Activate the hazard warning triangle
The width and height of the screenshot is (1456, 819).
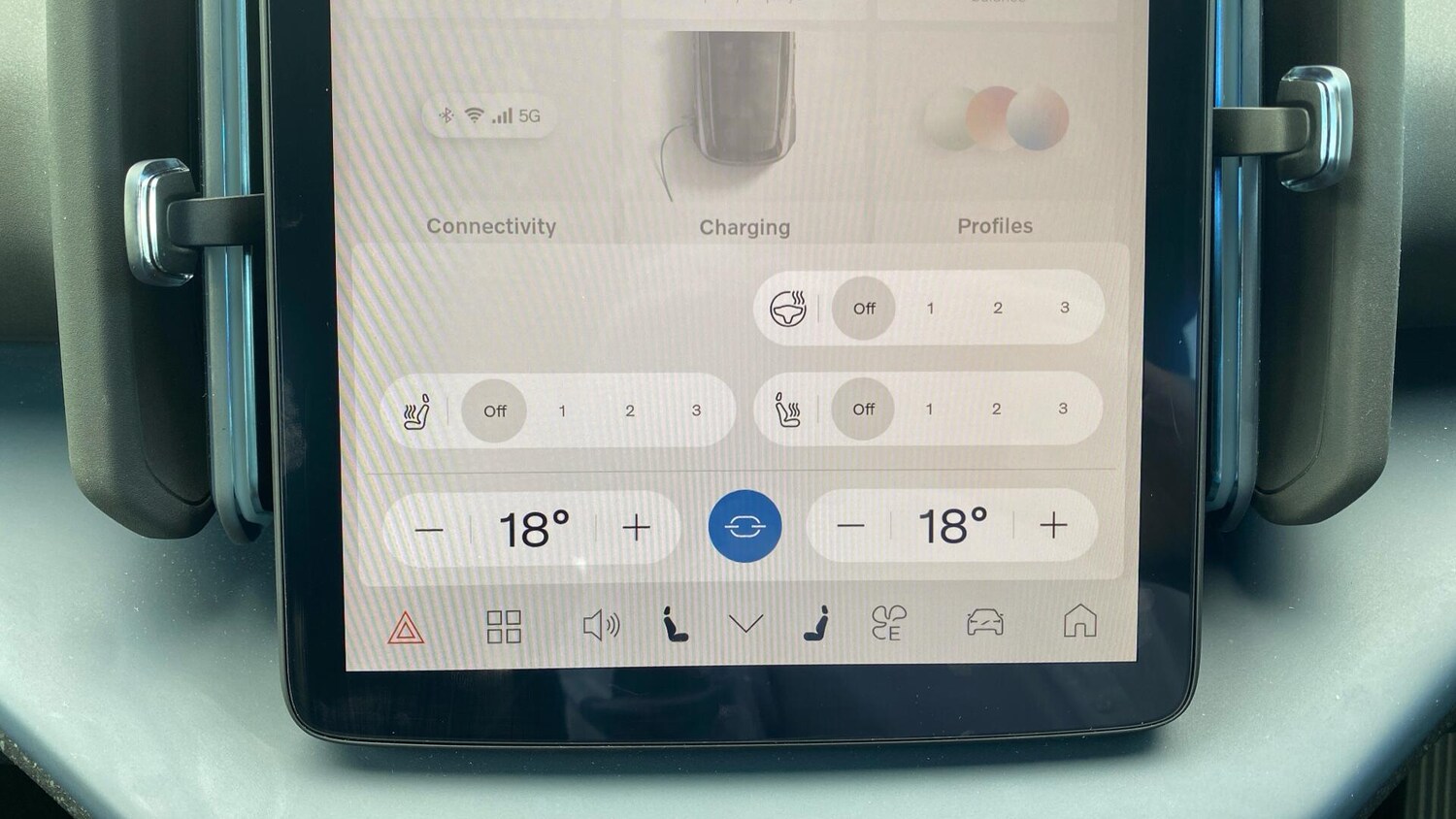[406, 630]
